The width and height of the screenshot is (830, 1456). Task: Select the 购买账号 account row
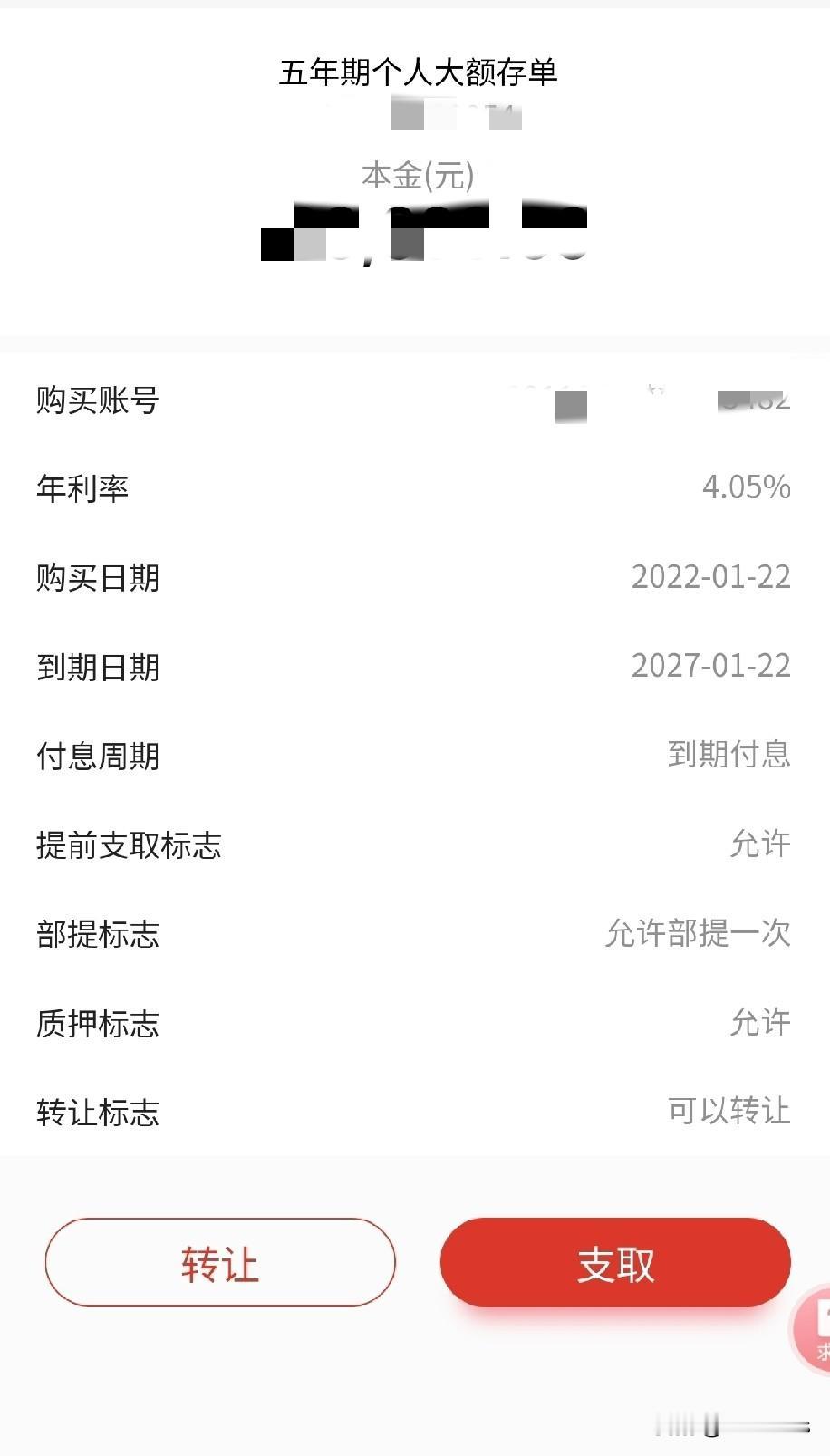(x=98, y=400)
